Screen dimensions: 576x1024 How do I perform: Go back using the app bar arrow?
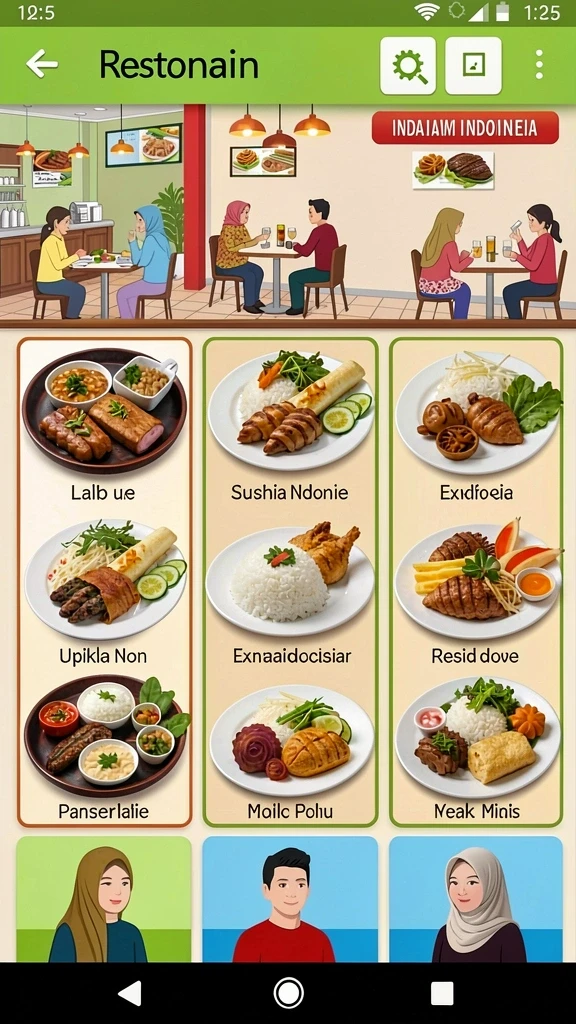click(42, 65)
